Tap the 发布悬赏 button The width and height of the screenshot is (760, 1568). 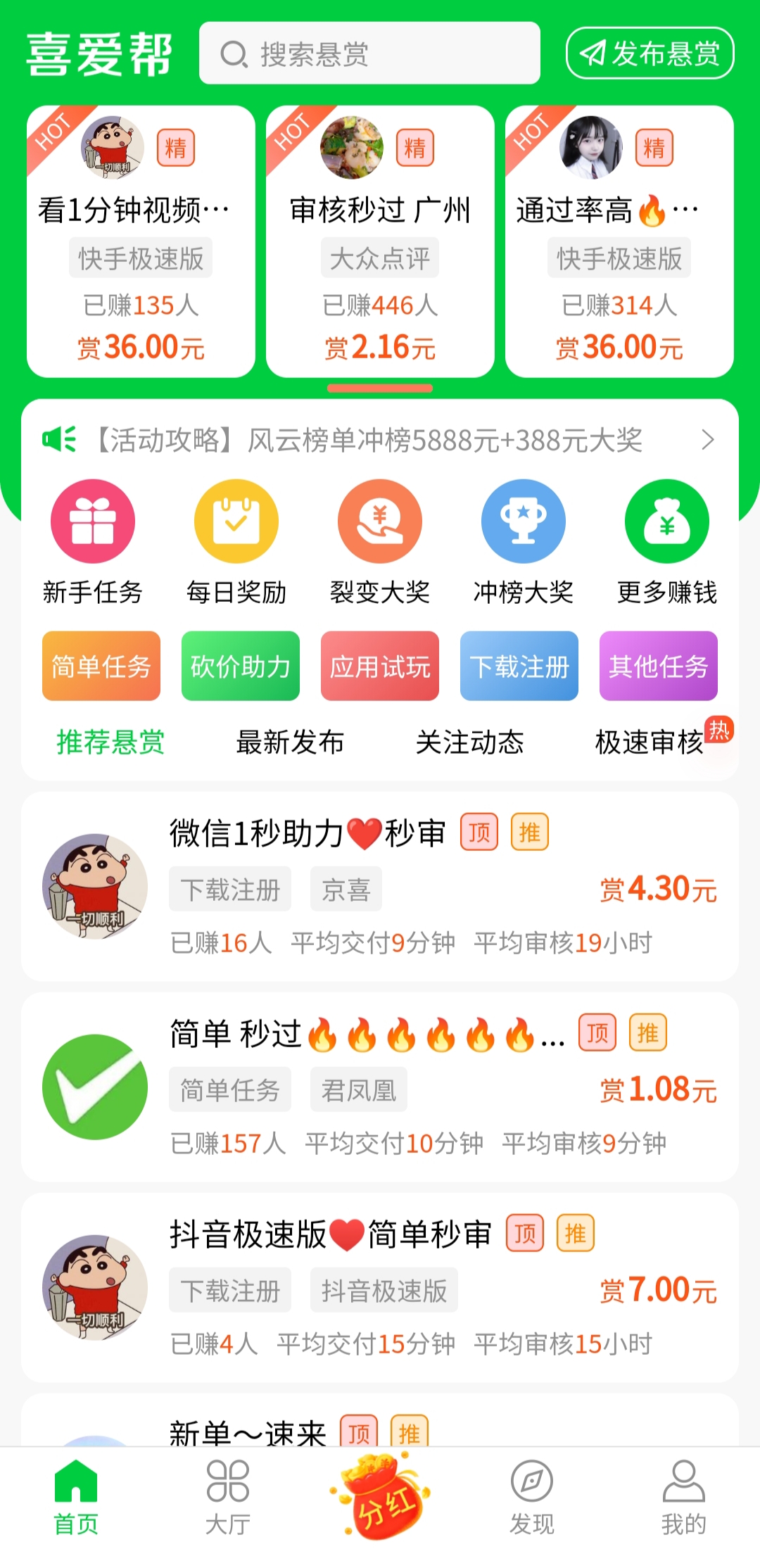pyautogui.click(x=650, y=53)
